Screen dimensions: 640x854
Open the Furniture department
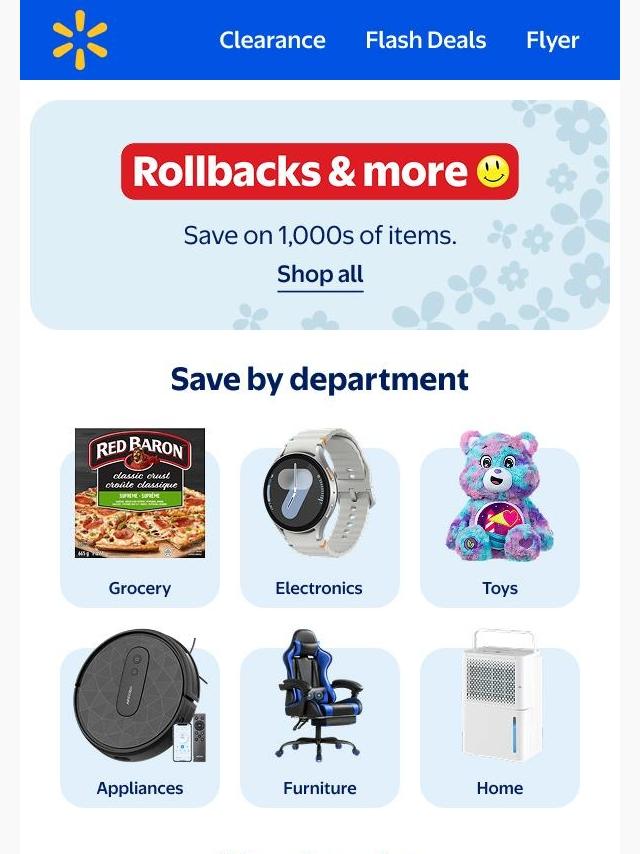click(319, 720)
